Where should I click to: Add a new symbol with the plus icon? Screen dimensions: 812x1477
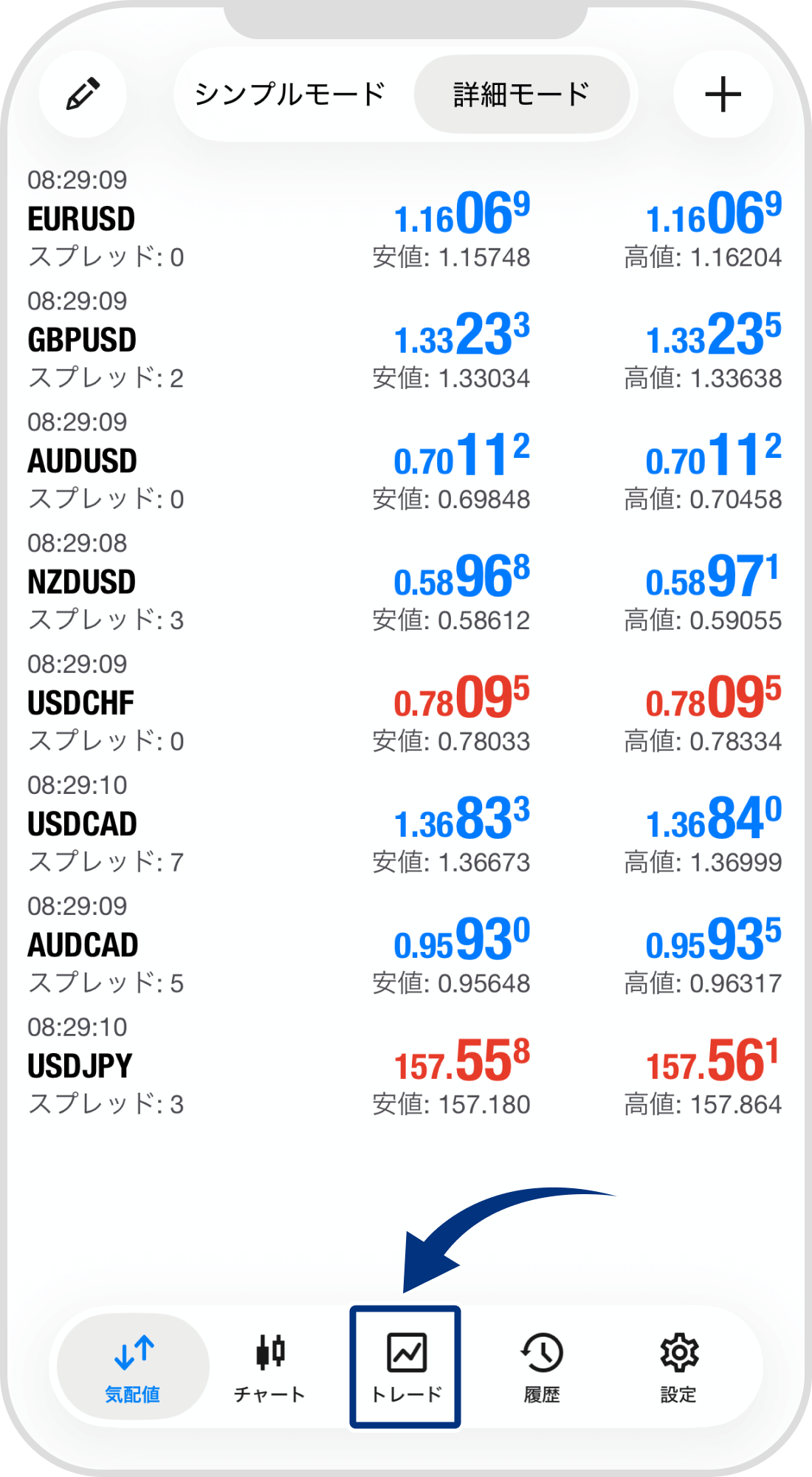[723, 95]
